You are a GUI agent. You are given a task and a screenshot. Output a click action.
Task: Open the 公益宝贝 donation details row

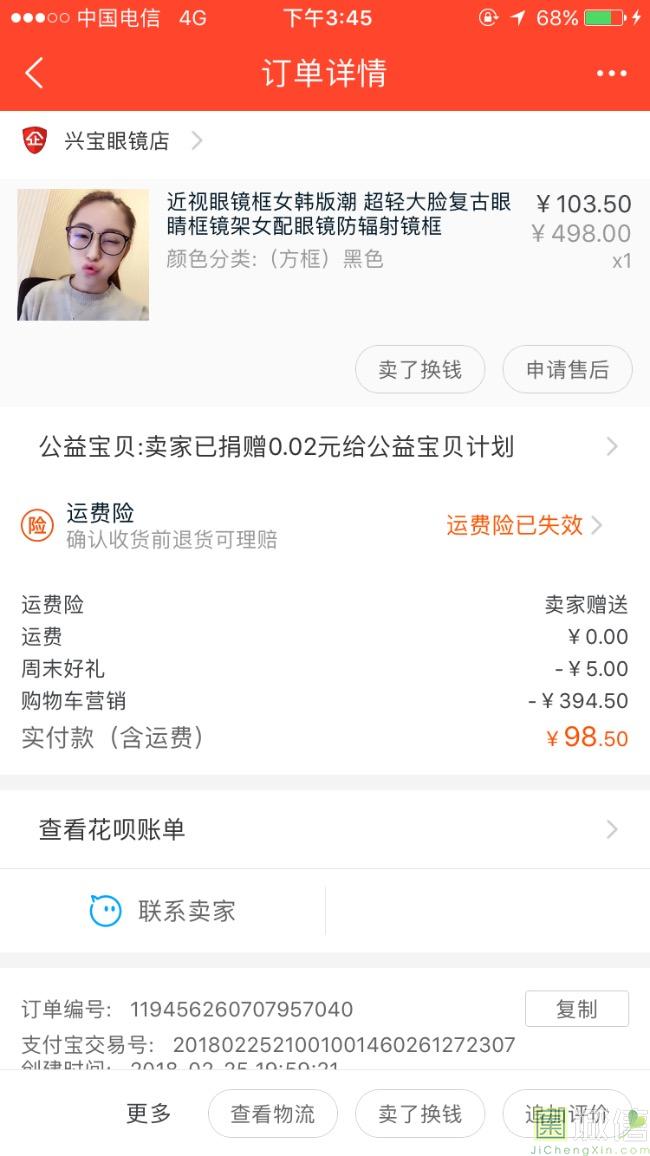point(325,446)
